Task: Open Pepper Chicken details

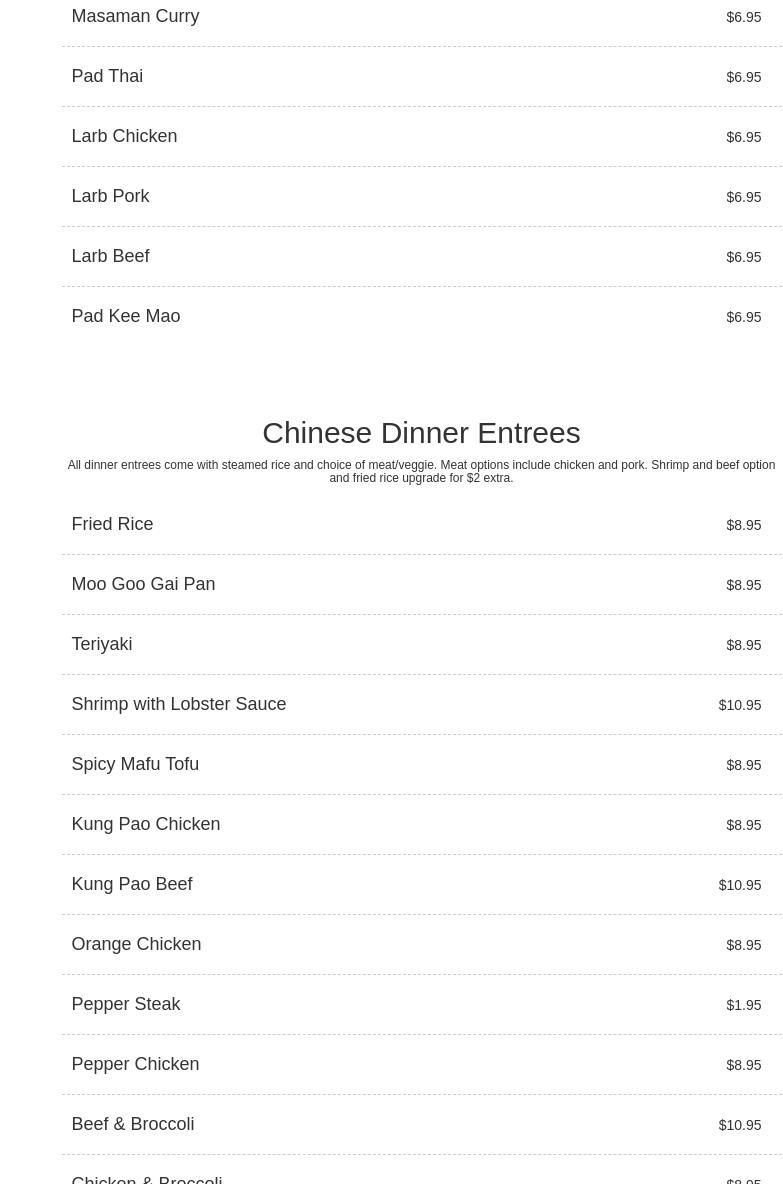Action: (135, 1064)
